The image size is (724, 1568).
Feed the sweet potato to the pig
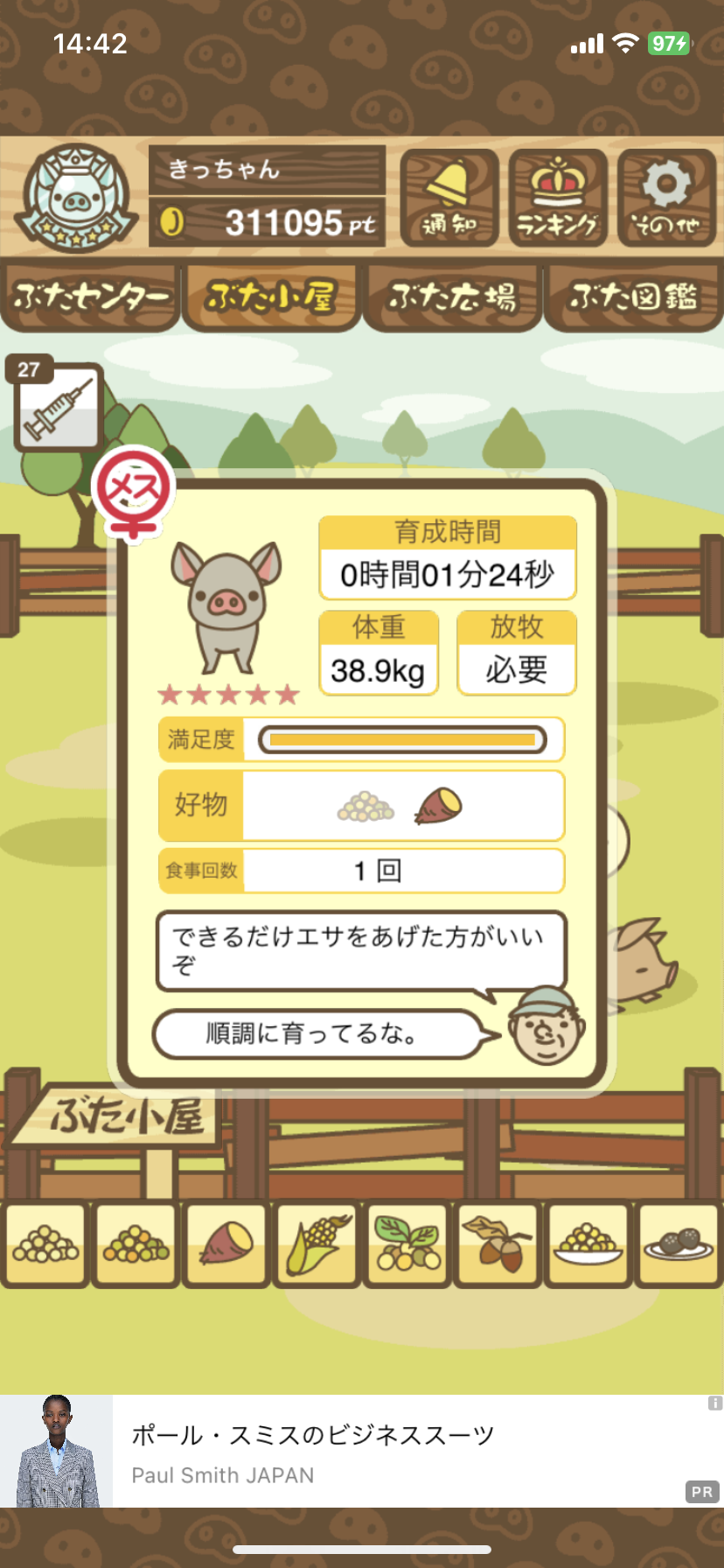click(x=226, y=1243)
